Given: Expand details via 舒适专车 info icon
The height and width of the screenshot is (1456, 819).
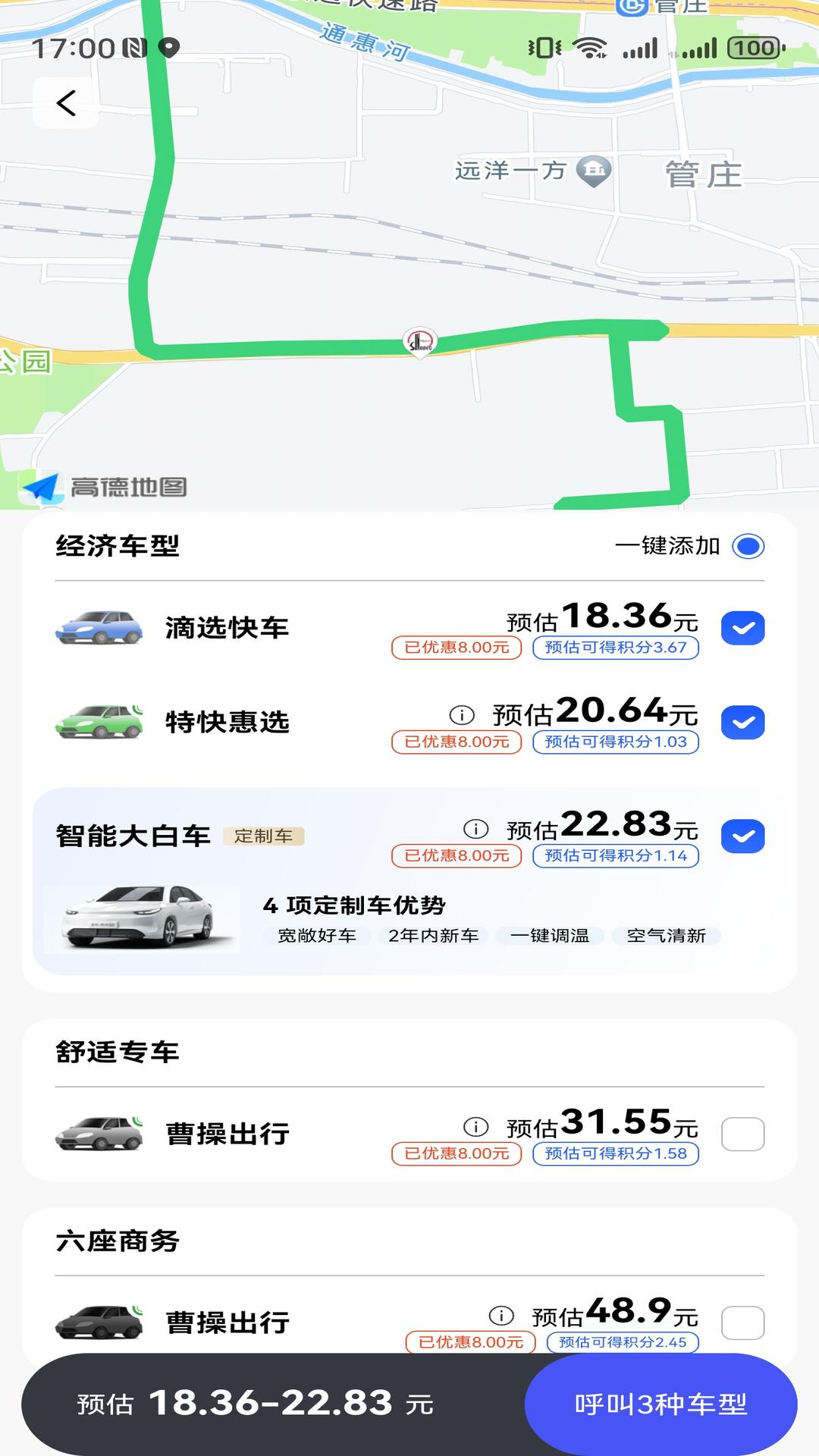Looking at the screenshot, I should [x=475, y=1128].
